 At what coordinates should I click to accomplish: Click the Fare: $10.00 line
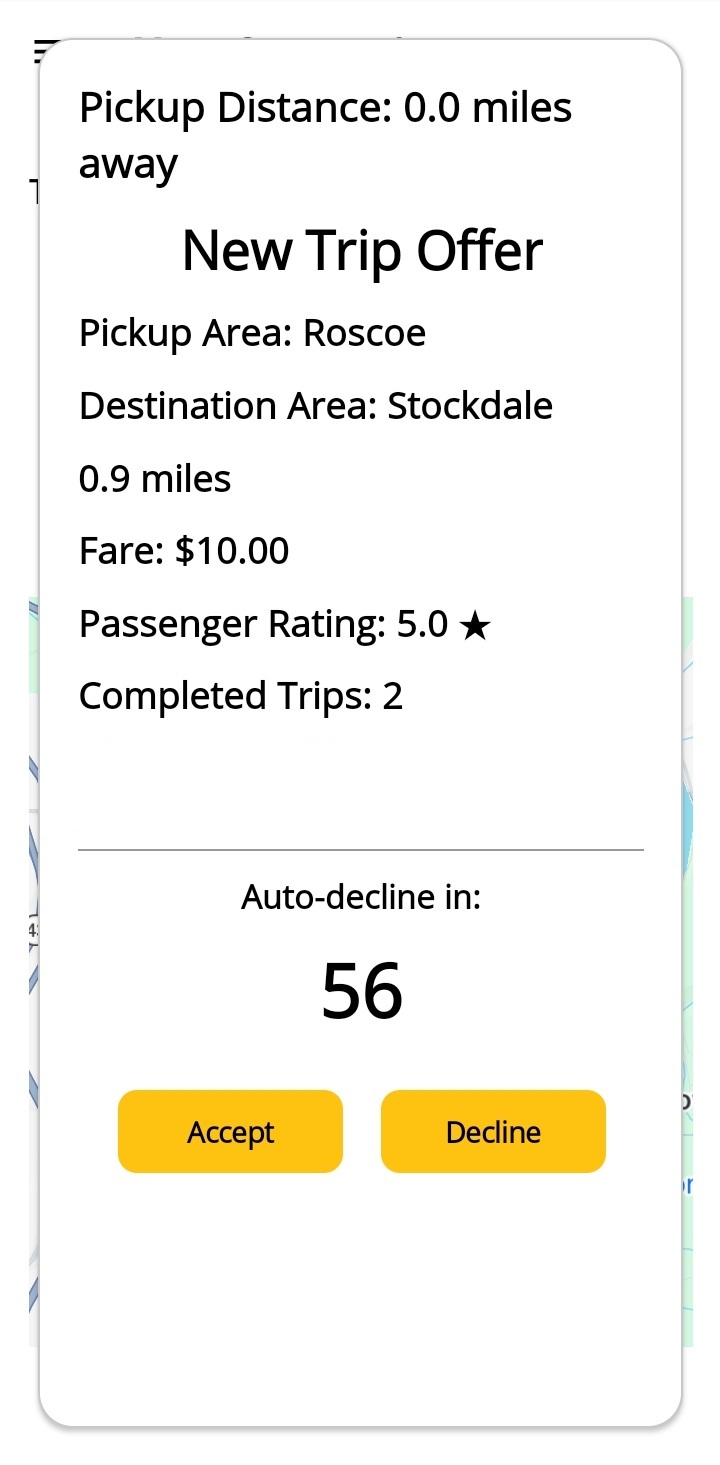click(x=184, y=550)
